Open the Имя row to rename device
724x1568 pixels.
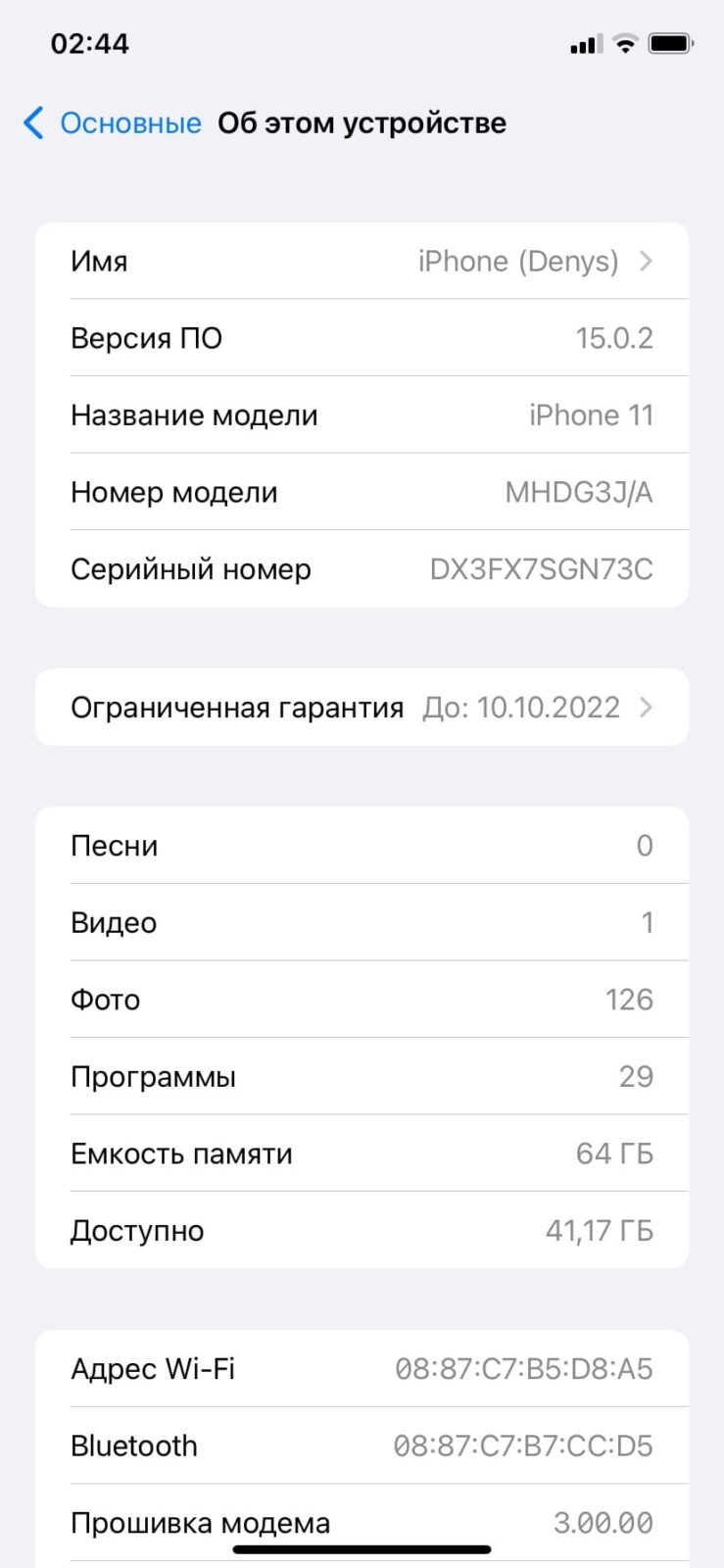[362, 261]
